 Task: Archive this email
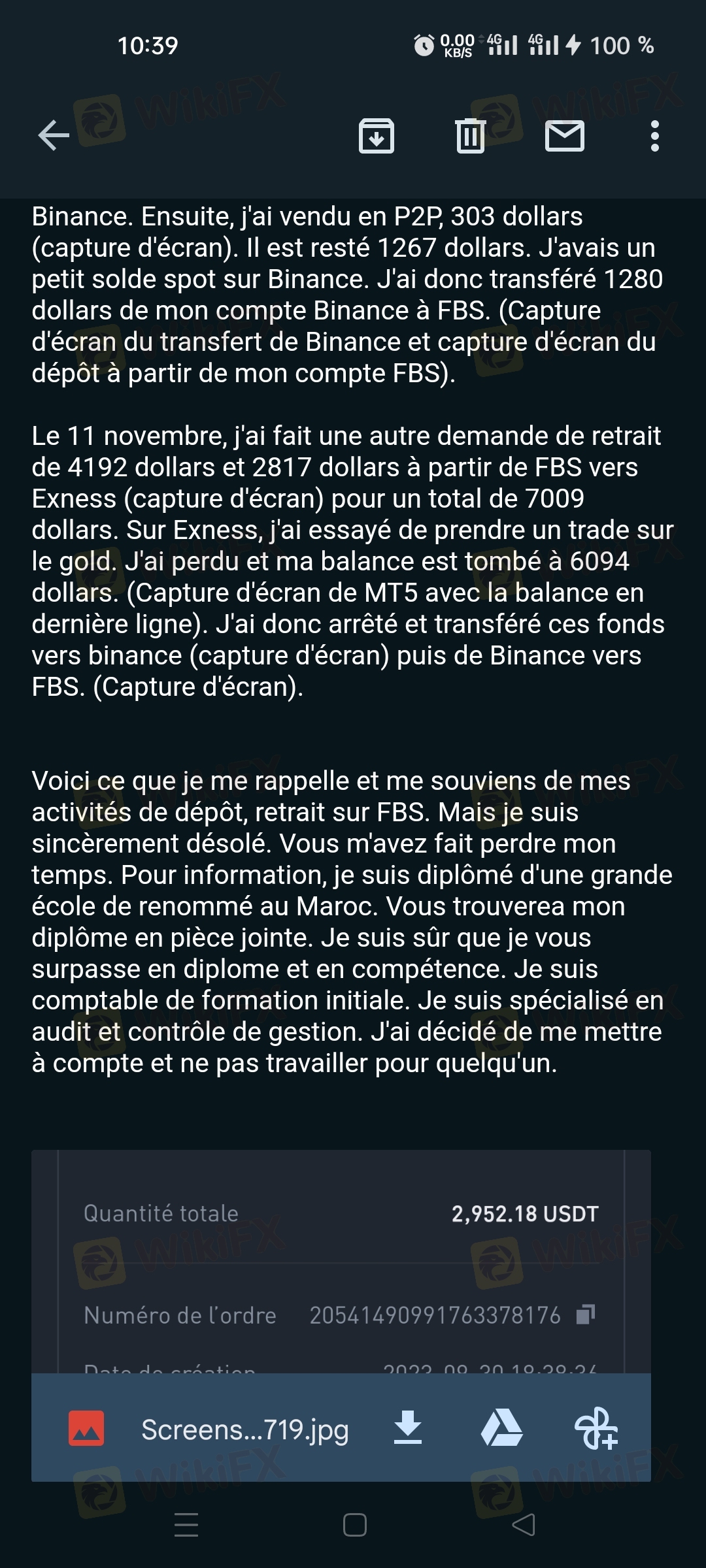click(x=377, y=136)
